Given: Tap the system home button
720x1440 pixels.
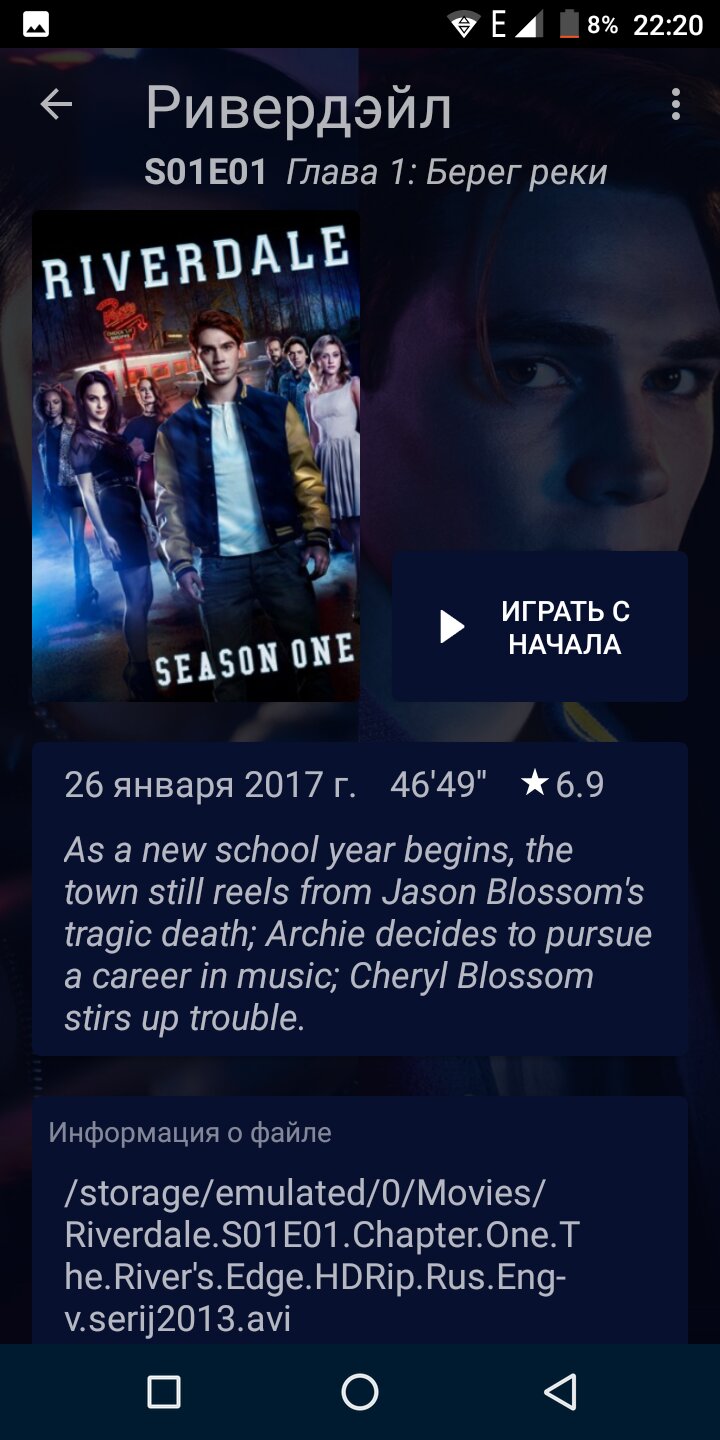Looking at the screenshot, I should point(360,1392).
